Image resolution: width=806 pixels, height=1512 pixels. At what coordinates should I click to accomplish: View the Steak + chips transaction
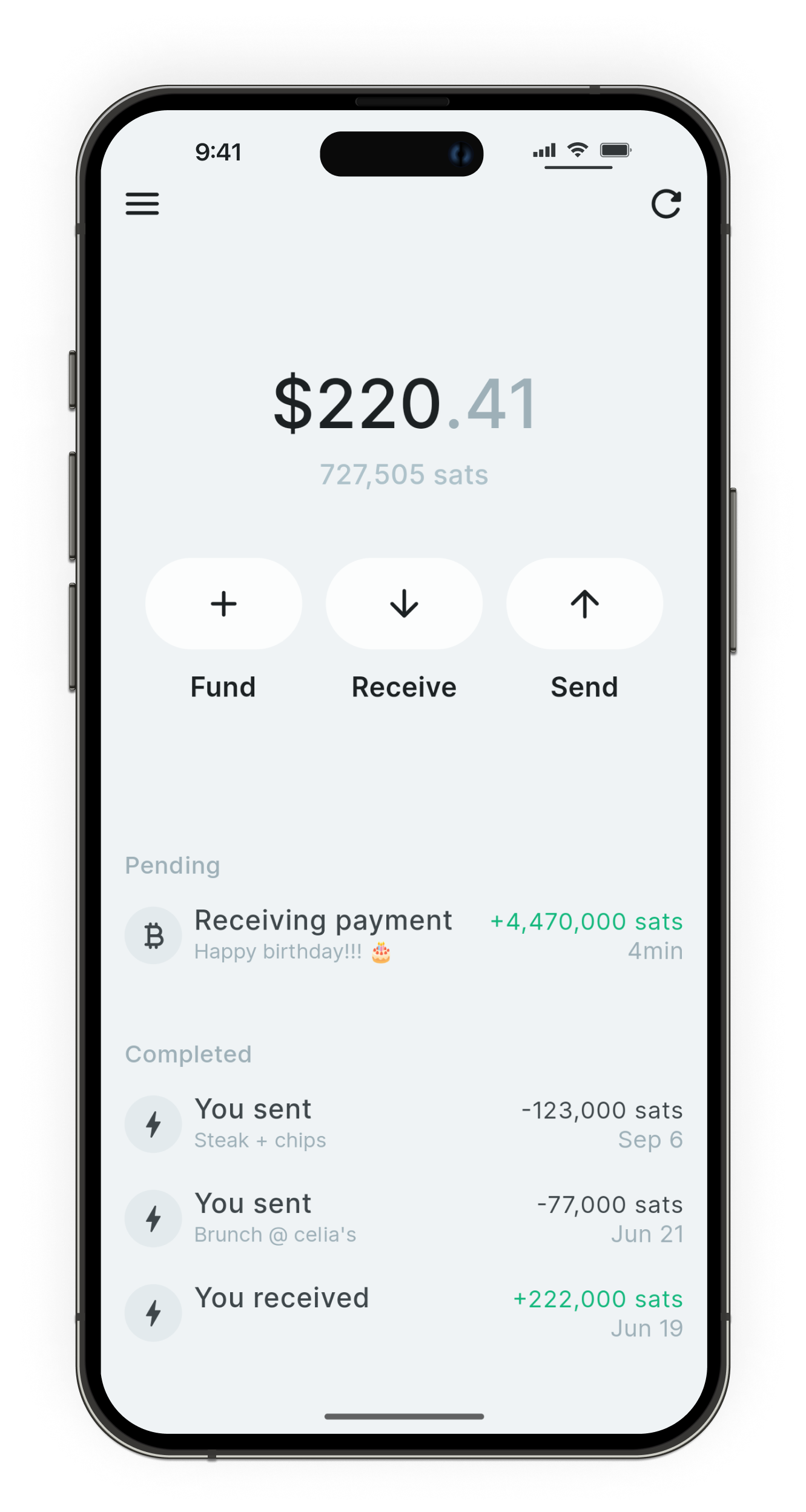click(403, 1124)
